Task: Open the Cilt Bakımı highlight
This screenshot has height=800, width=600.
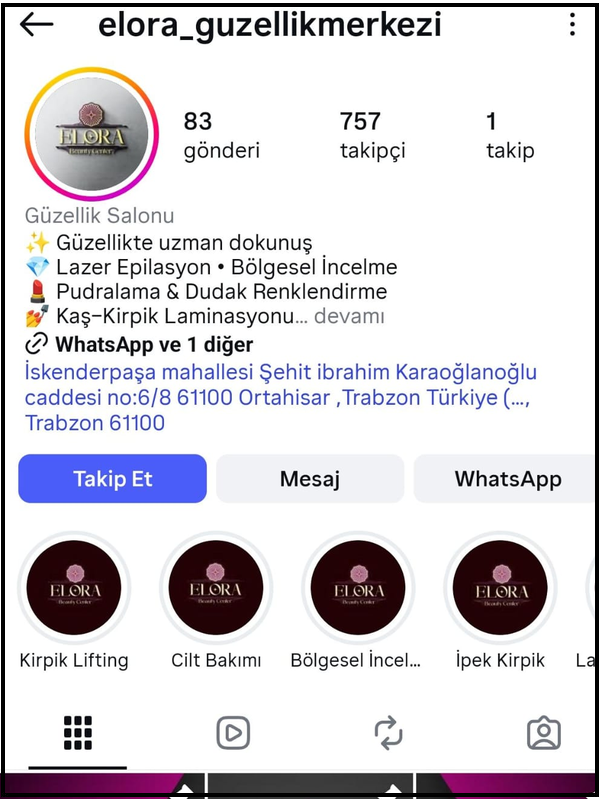Action: [x=216, y=588]
